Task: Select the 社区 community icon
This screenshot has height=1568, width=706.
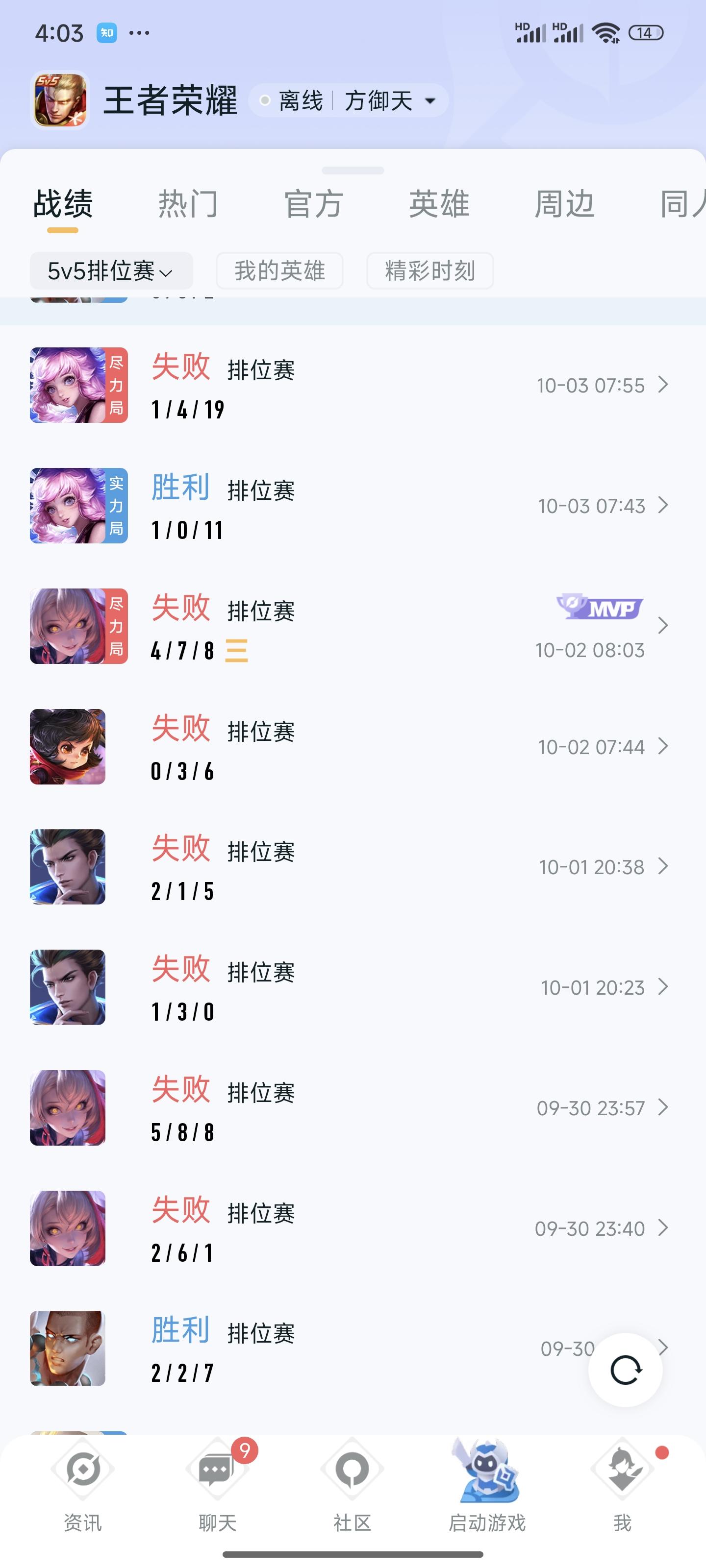Action: tap(352, 1468)
